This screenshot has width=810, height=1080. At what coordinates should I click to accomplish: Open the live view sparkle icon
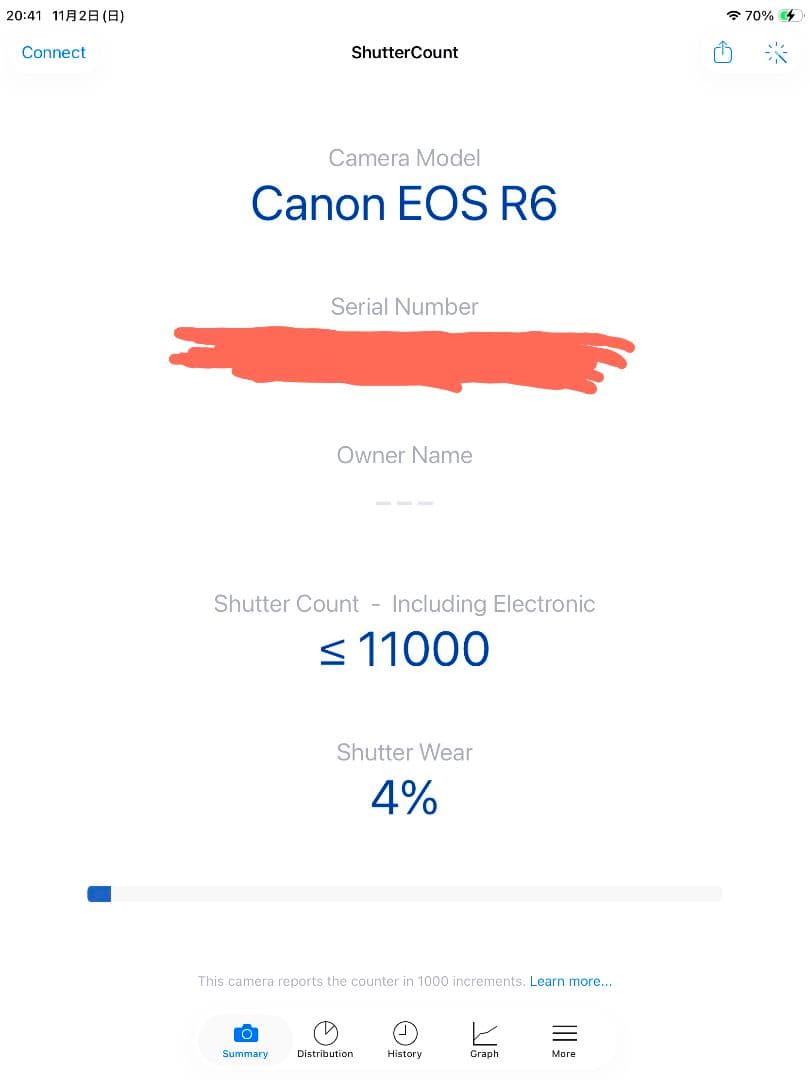point(777,52)
